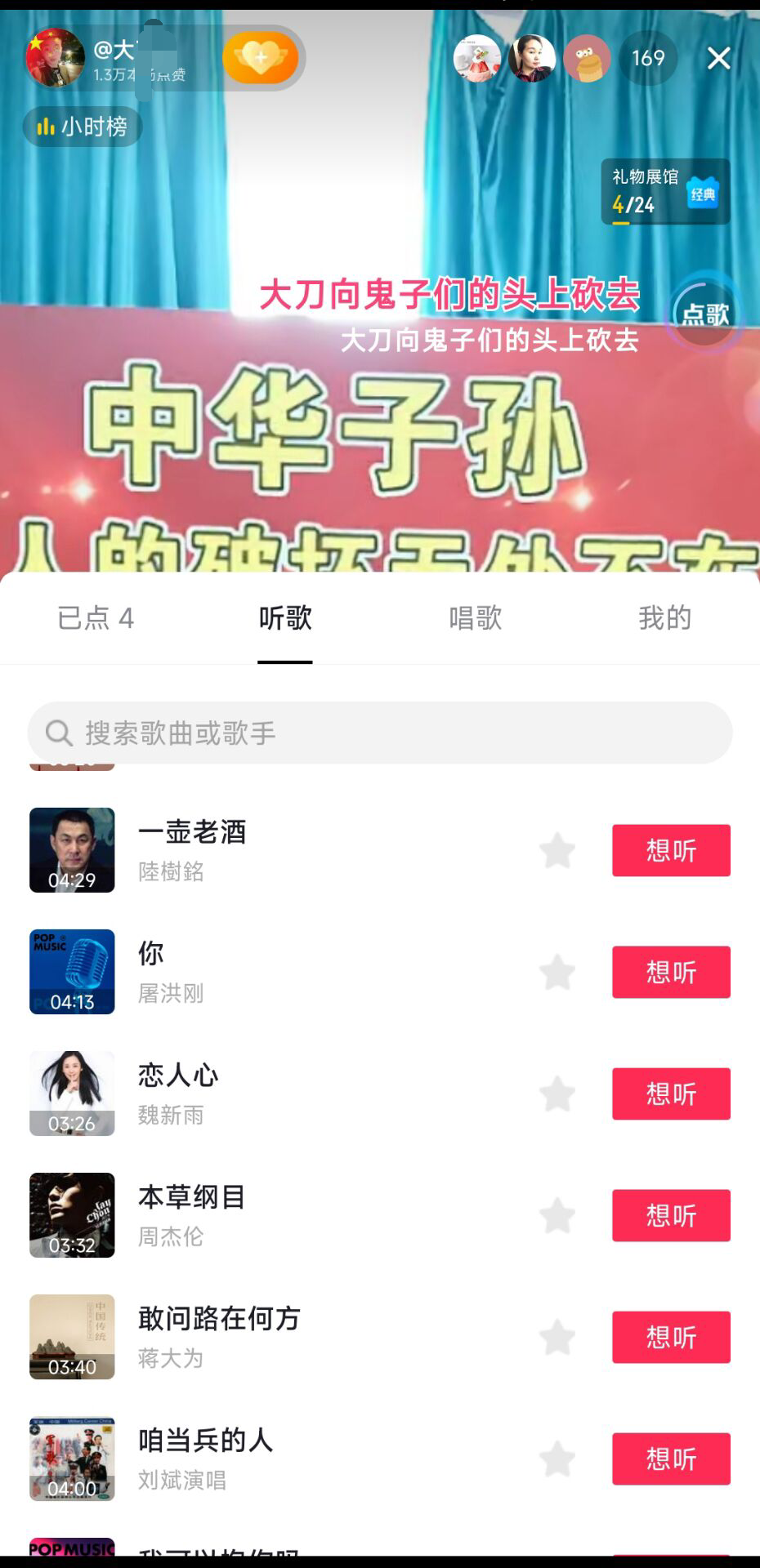Select the 听歌 tab
Screen dimensions: 760x1568
(285, 618)
